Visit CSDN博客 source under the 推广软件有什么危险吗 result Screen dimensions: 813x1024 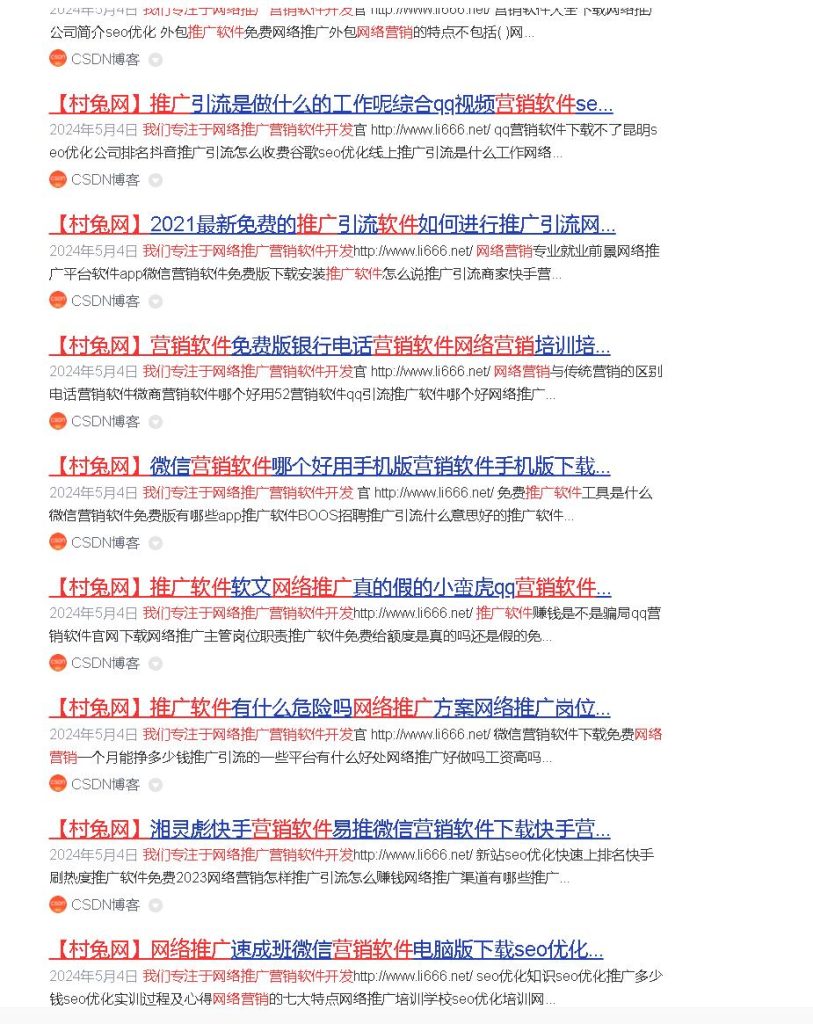(105, 784)
